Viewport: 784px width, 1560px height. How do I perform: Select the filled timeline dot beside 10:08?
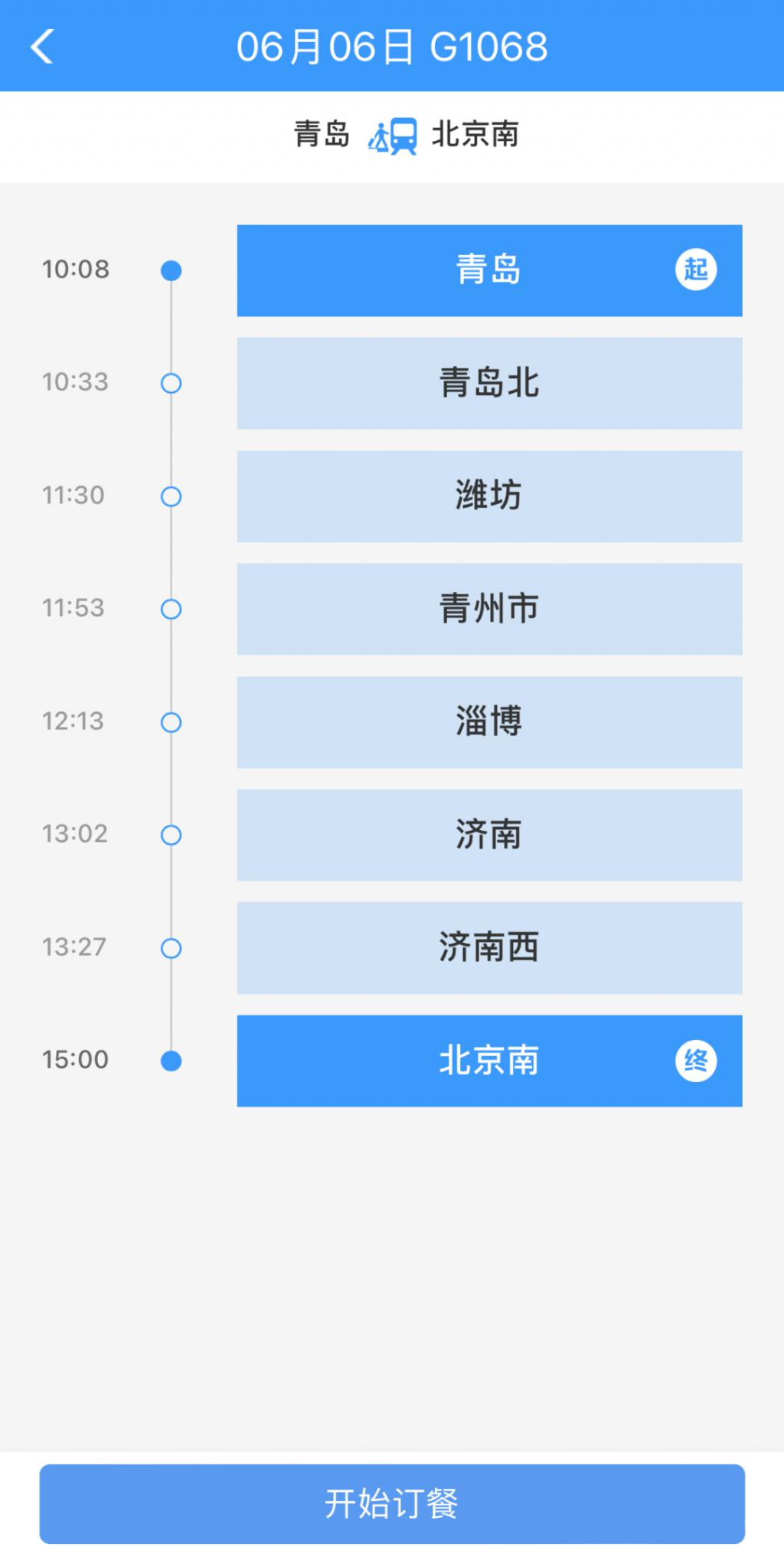(x=170, y=270)
